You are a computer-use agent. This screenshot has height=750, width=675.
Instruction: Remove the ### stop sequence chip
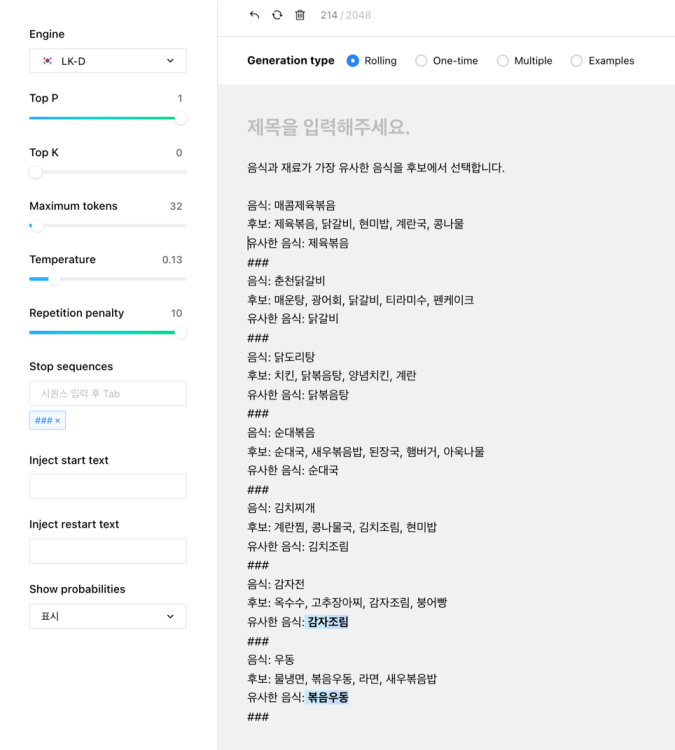point(58,421)
